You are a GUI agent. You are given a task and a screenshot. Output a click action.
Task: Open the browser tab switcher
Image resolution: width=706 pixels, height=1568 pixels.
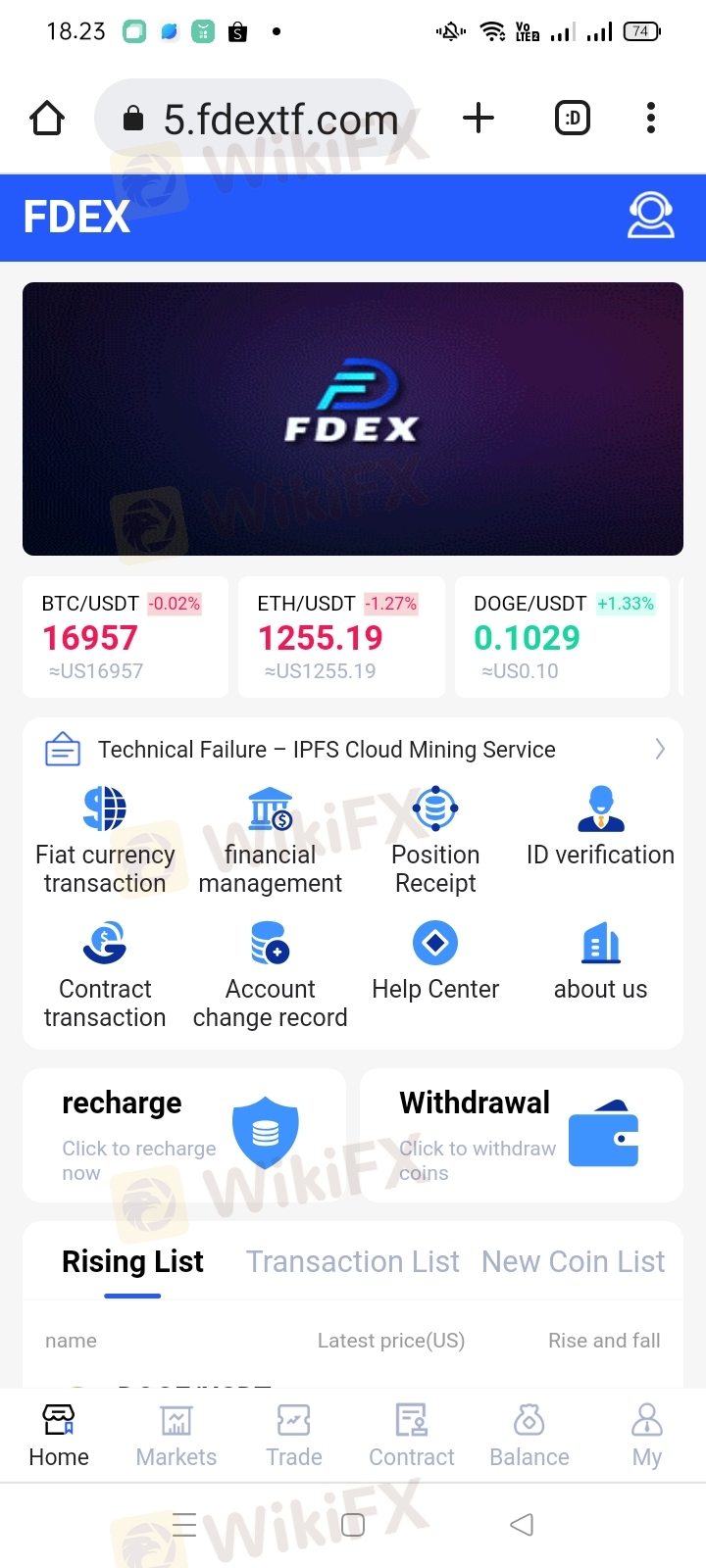573,119
